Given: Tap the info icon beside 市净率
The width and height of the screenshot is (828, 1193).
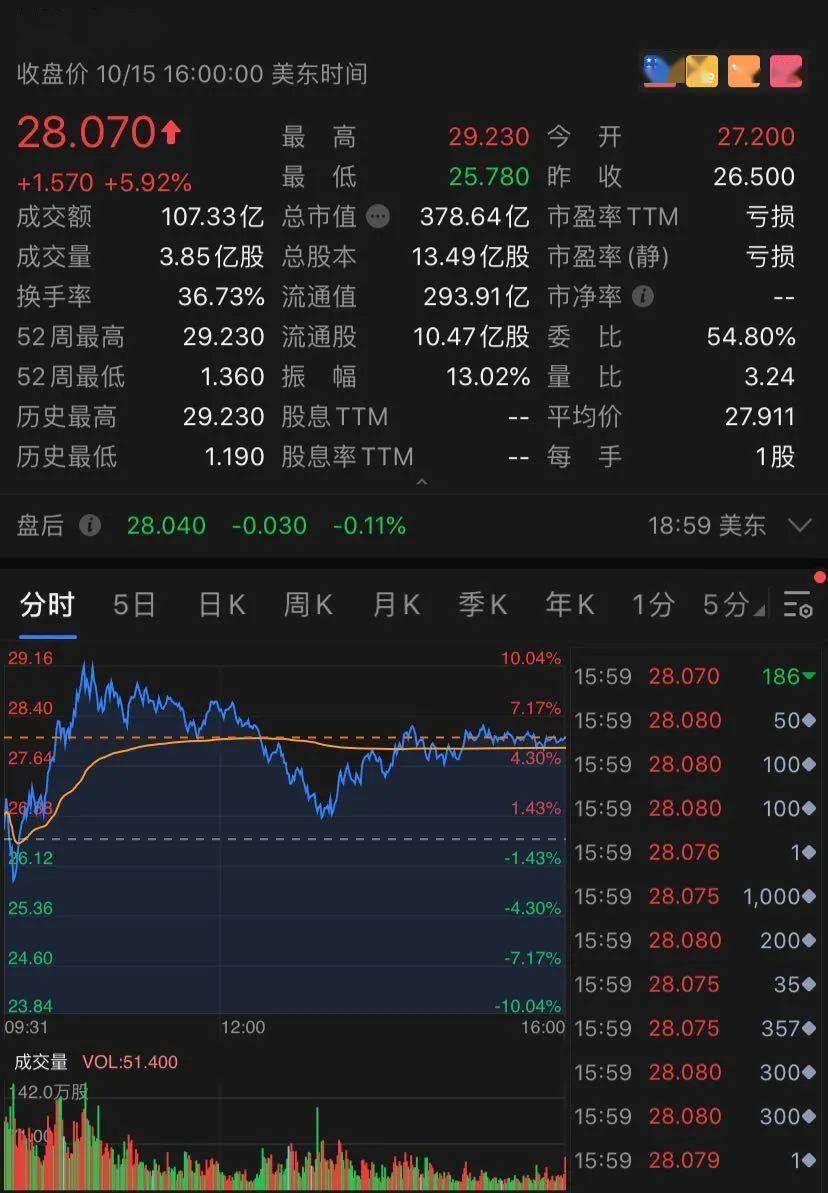Looking at the screenshot, I should pyautogui.click(x=643, y=296).
